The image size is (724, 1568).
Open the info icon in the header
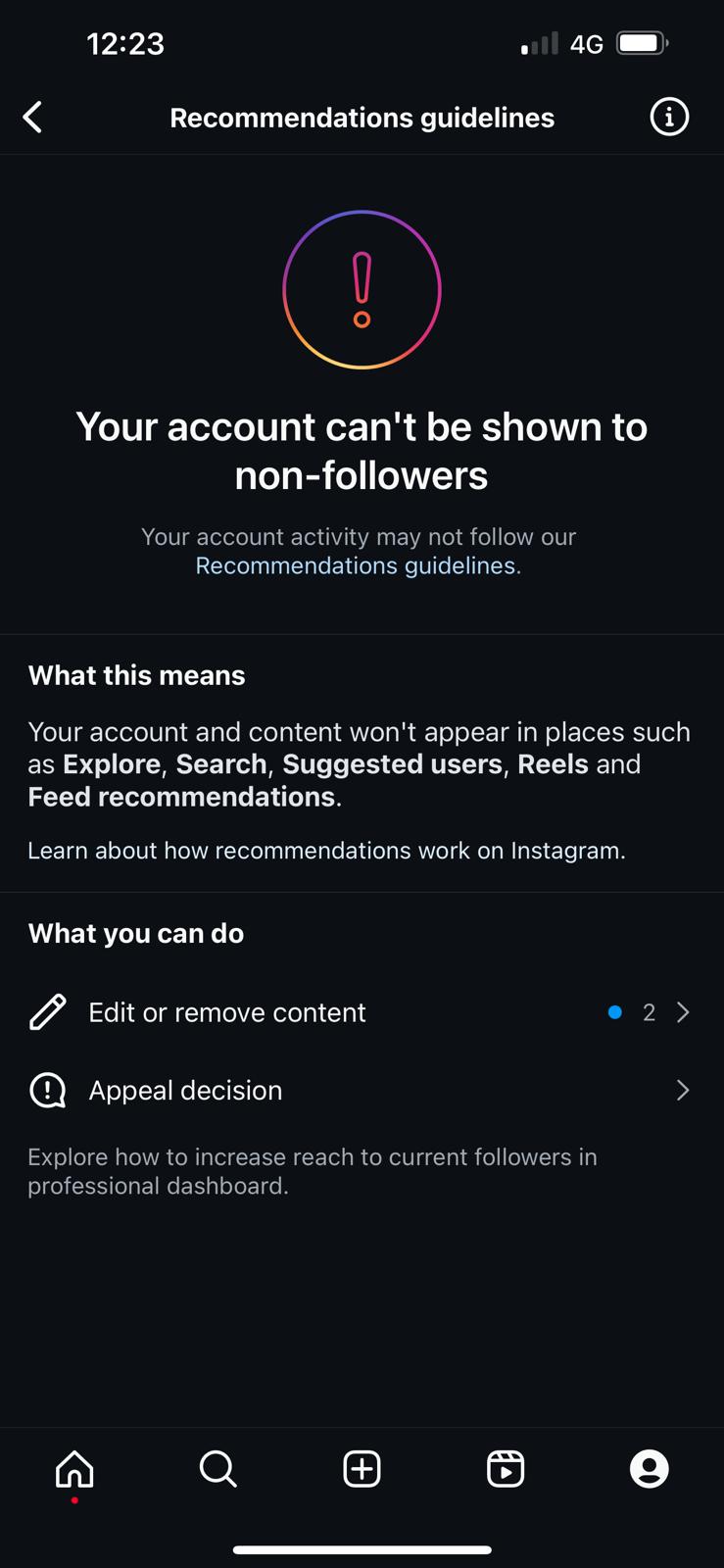[669, 118]
